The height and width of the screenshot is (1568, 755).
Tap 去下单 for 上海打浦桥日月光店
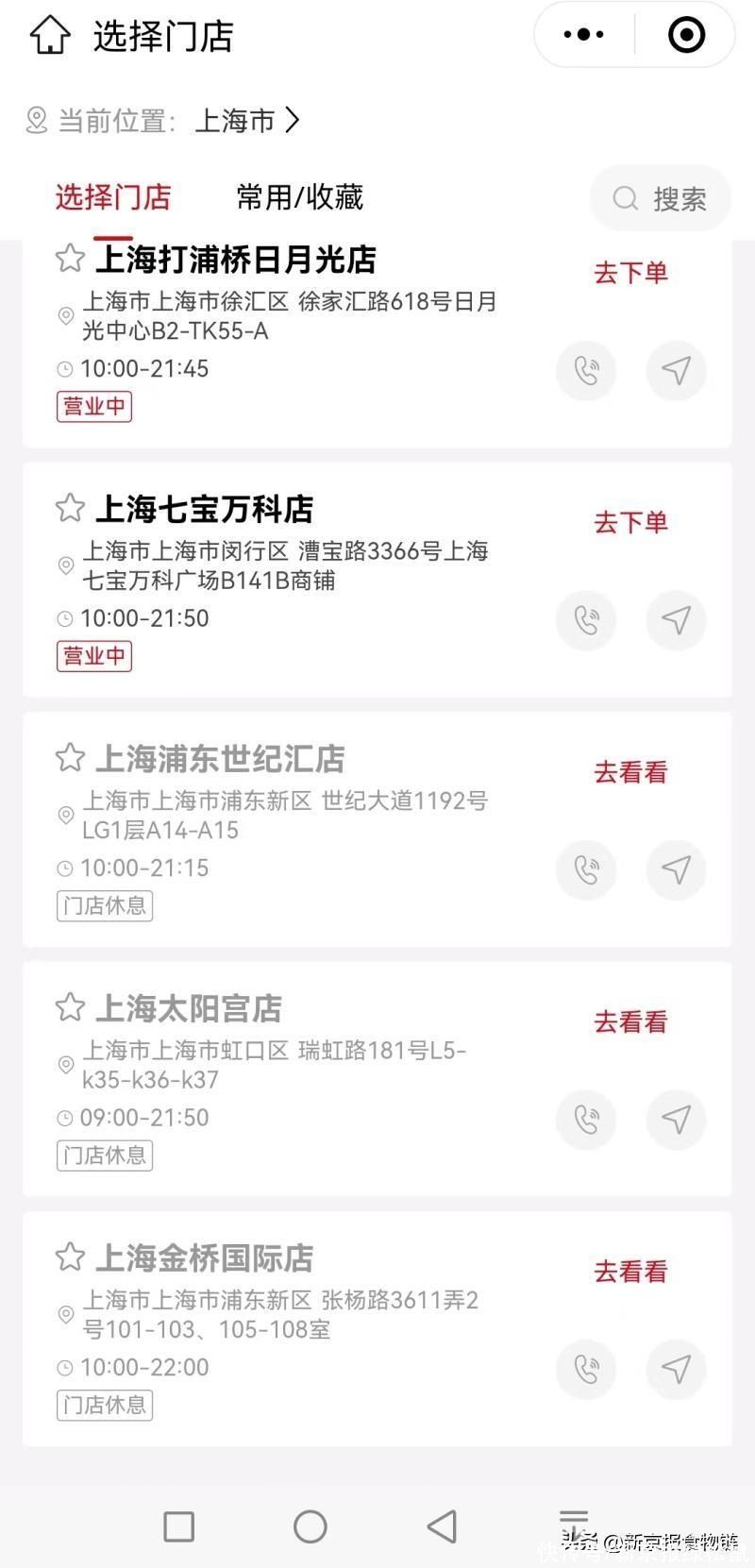[x=630, y=273]
